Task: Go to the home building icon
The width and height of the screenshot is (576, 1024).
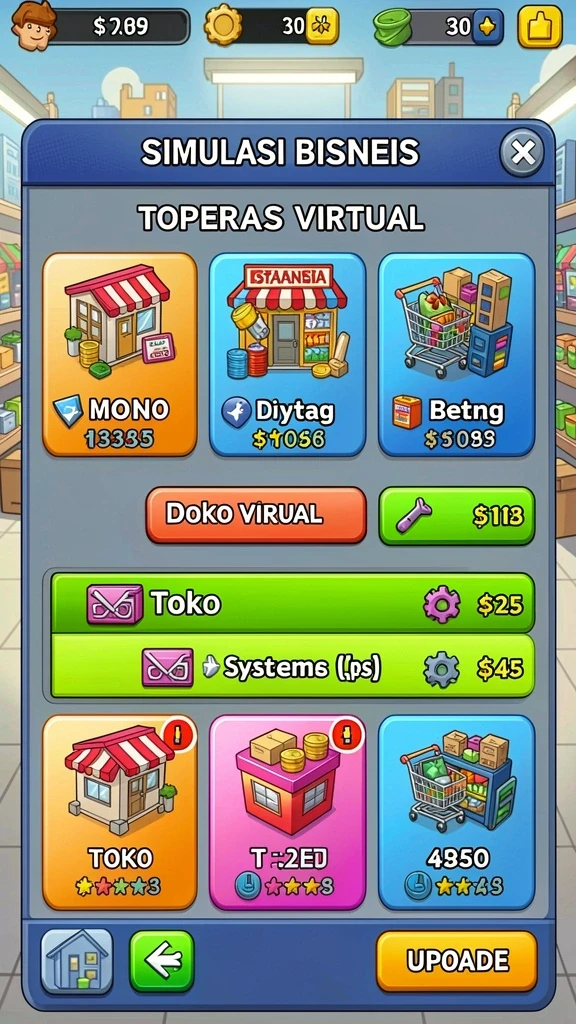Action: click(76, 961)
